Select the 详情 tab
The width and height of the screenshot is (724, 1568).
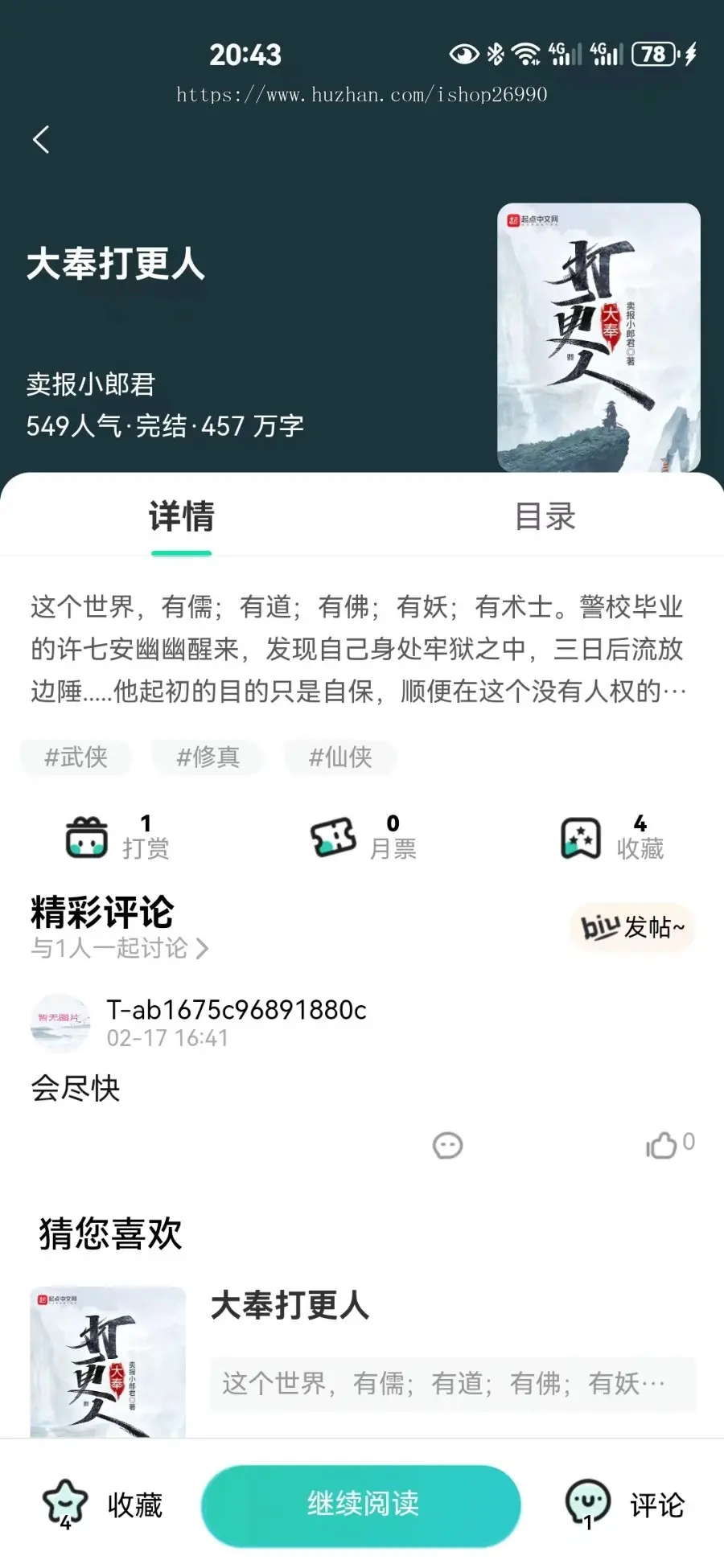coord(181,516)
